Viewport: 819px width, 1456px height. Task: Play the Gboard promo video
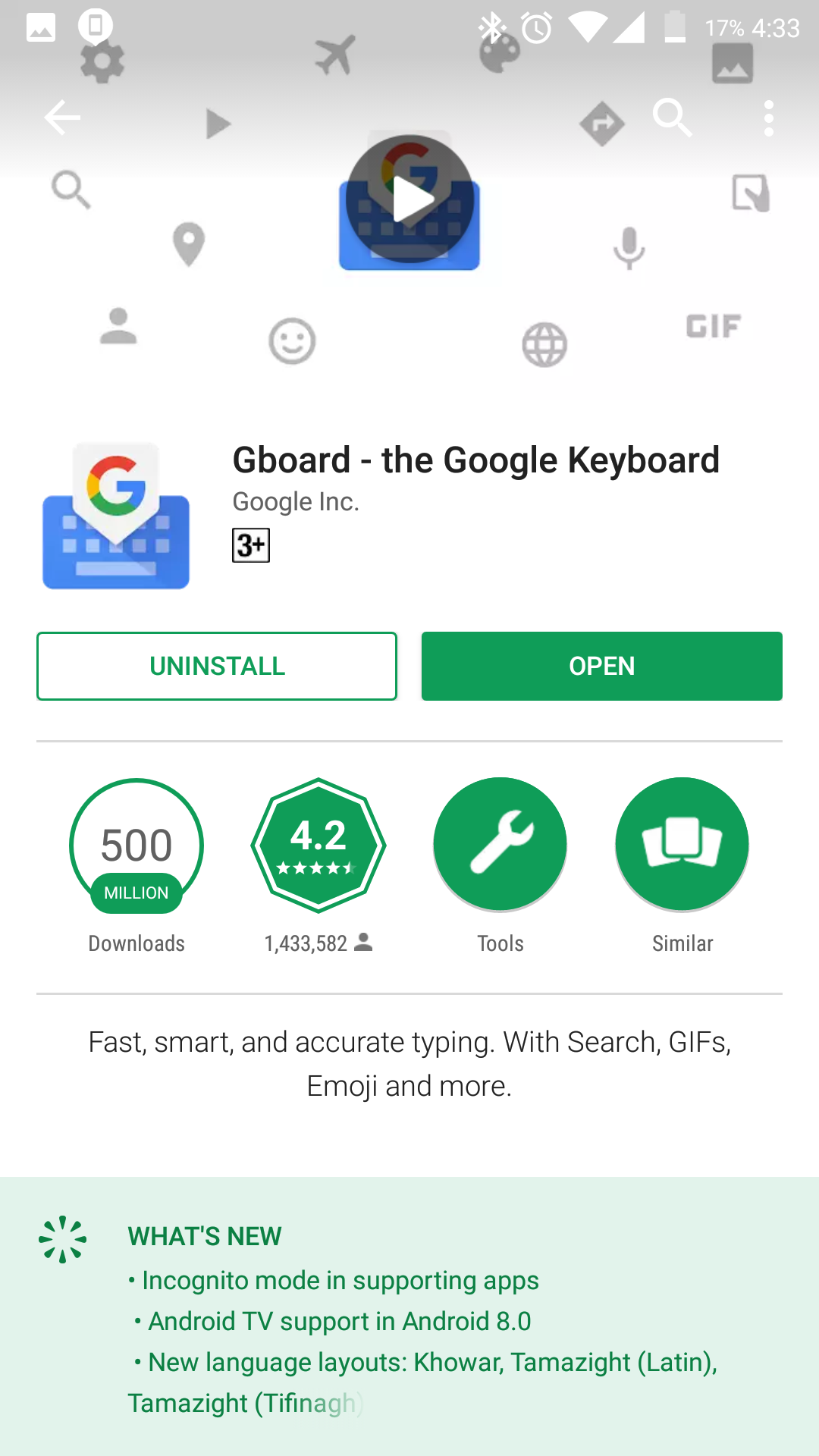(410, 200)
